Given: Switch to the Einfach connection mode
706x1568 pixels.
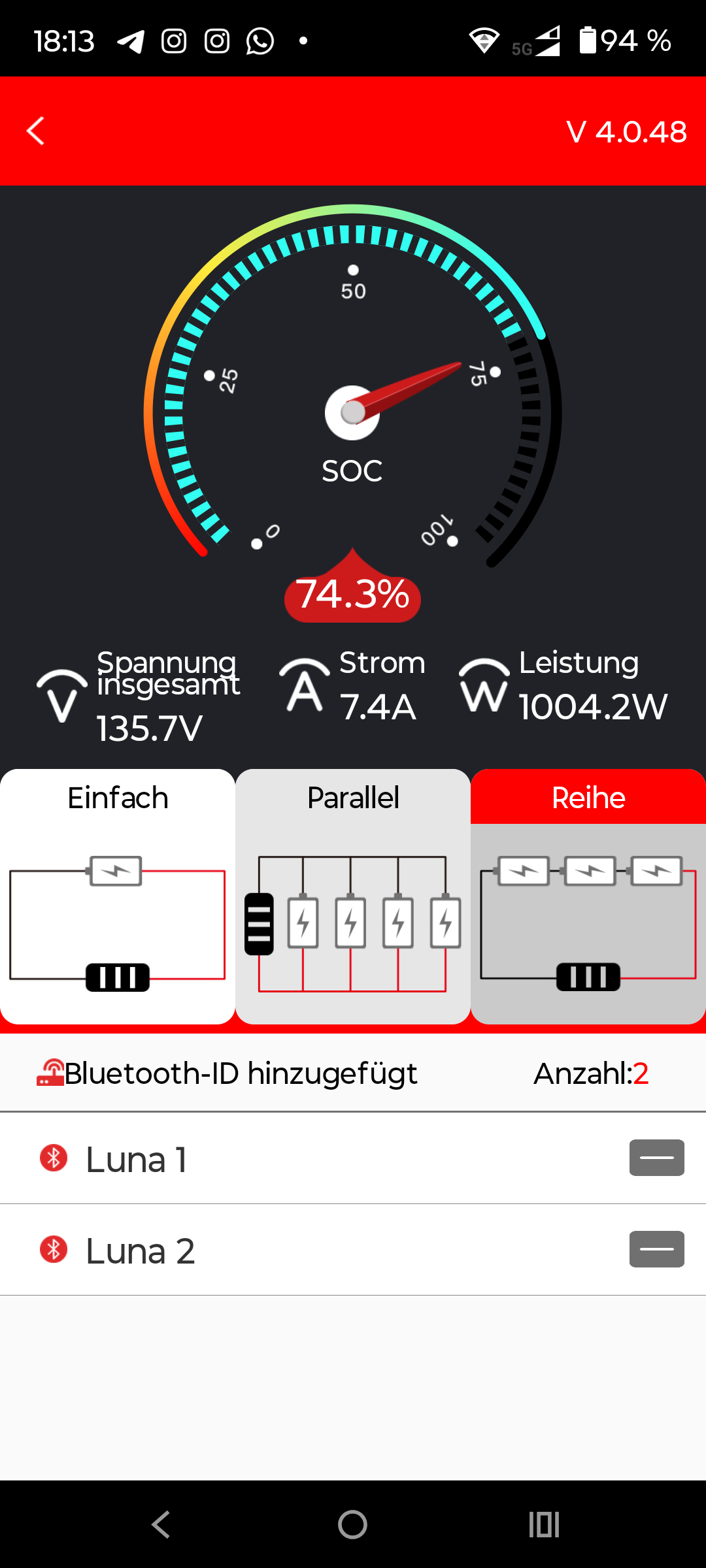Looking at the screenshot, I should (x=118, y=895).
